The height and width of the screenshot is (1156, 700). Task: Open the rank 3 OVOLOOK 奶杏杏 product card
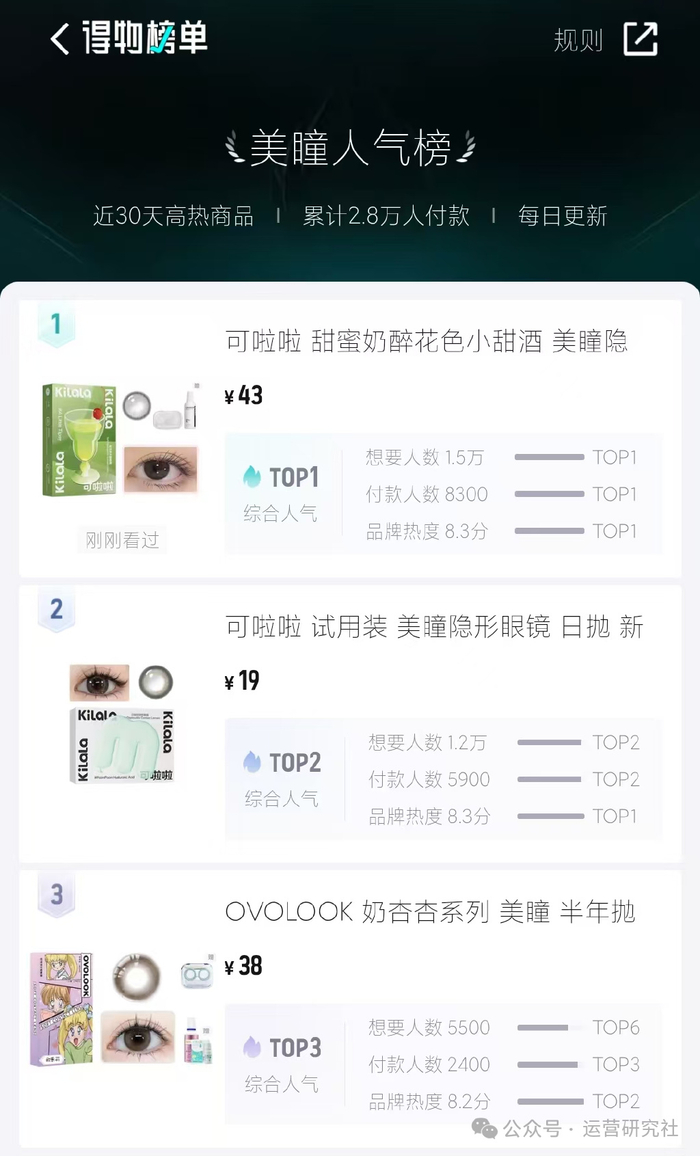click(x=430, y=912)
